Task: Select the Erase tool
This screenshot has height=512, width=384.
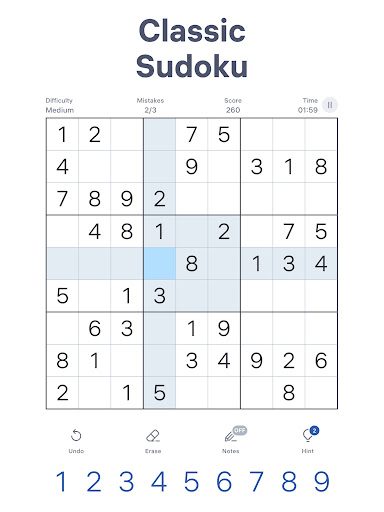Action: (x=153, y=441)
